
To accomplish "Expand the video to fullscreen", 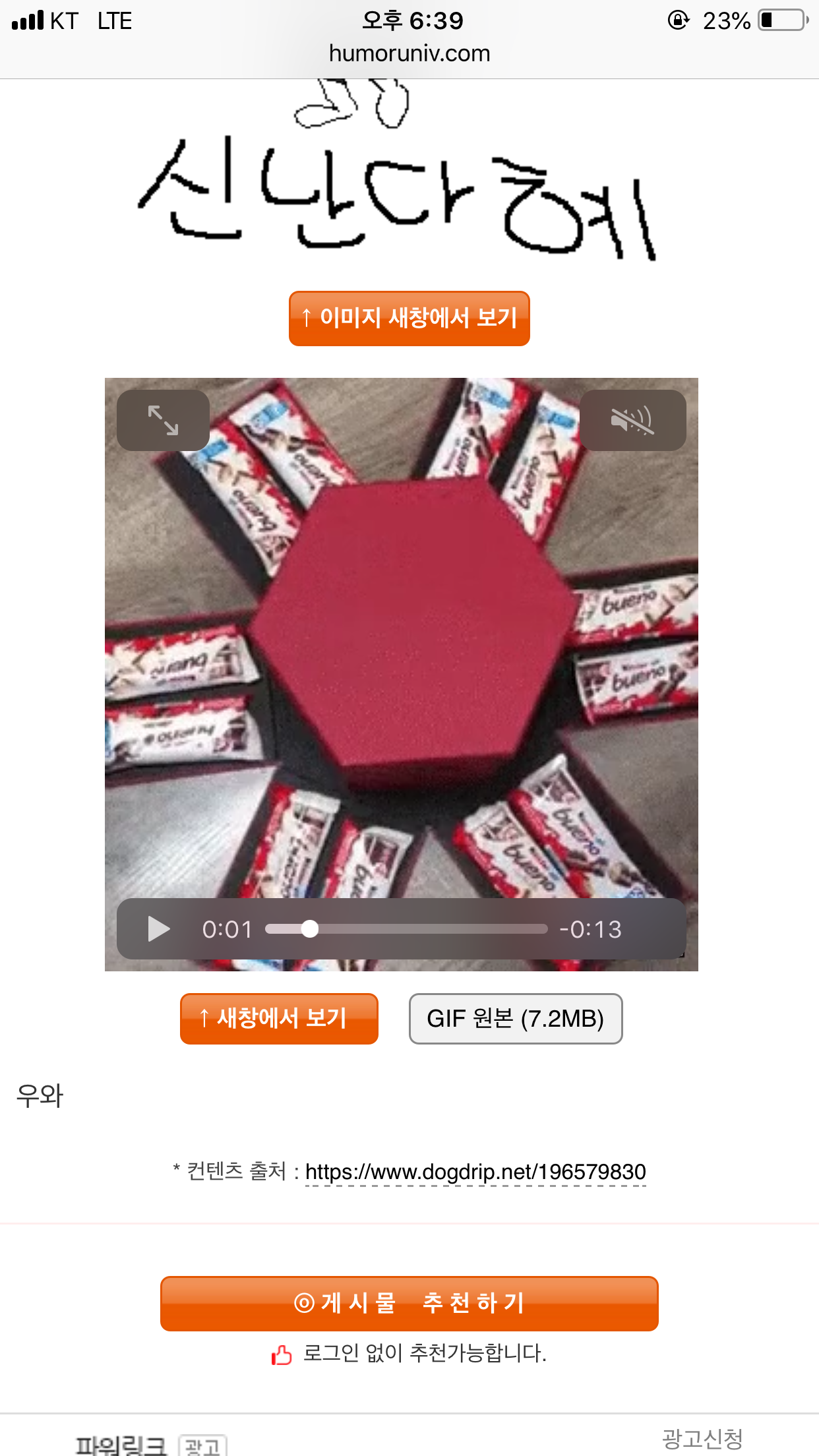I will [163, 420].
